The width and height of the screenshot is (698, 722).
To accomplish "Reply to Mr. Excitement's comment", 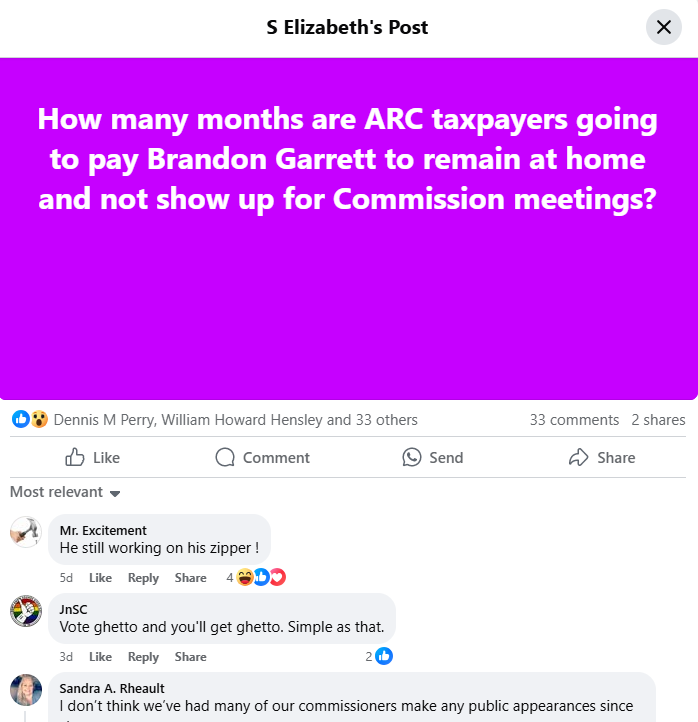I will tap(143, 578).
